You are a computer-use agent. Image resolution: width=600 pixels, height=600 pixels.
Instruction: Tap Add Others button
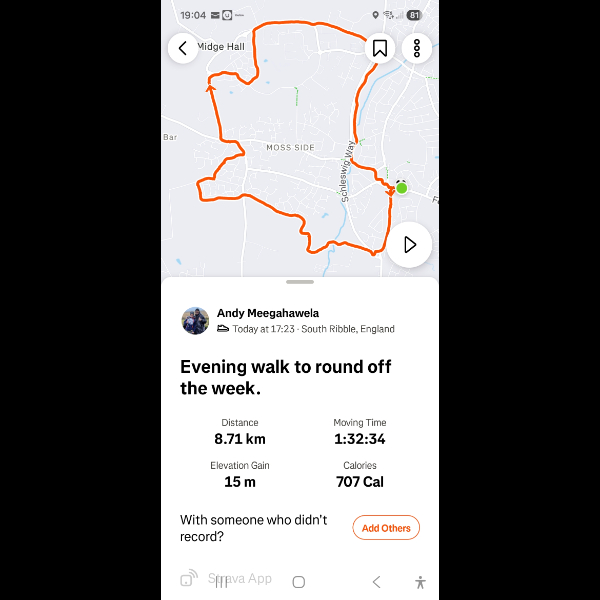click(x=386, y=528)
